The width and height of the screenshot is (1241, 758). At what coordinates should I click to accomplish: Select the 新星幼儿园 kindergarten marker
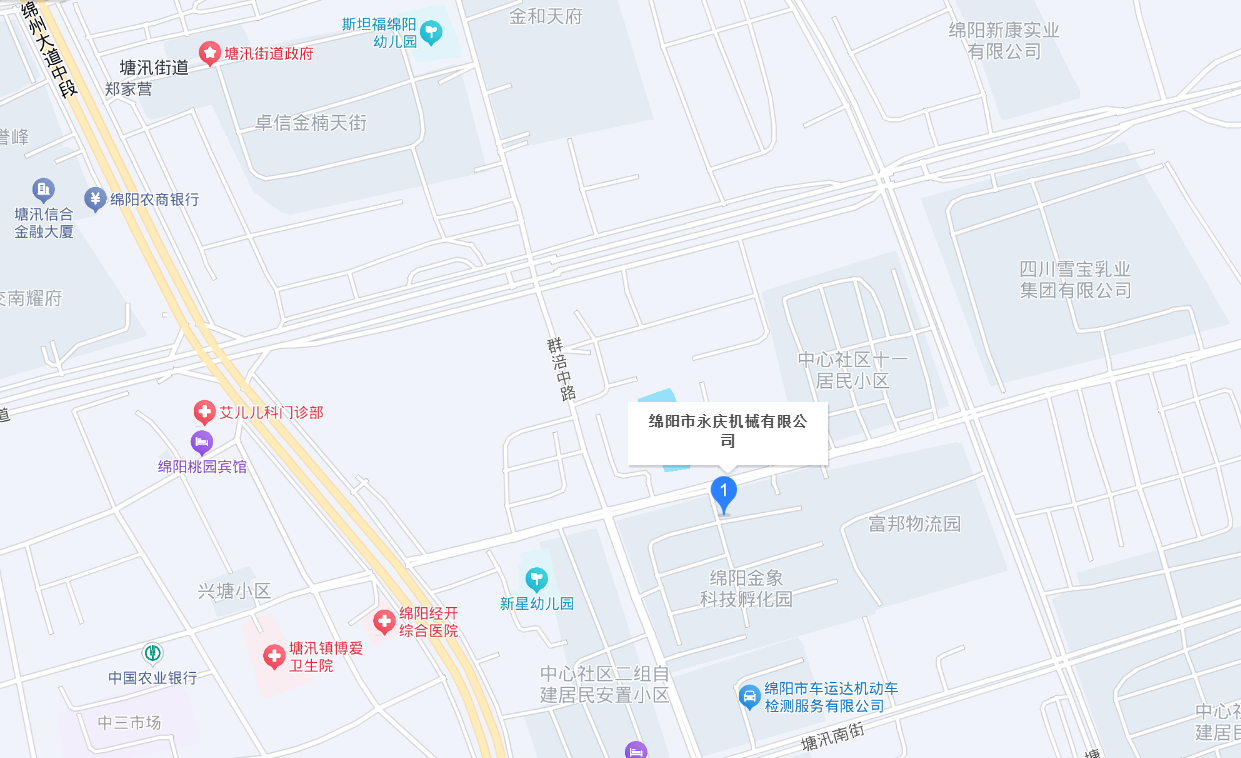click(537, 578)
